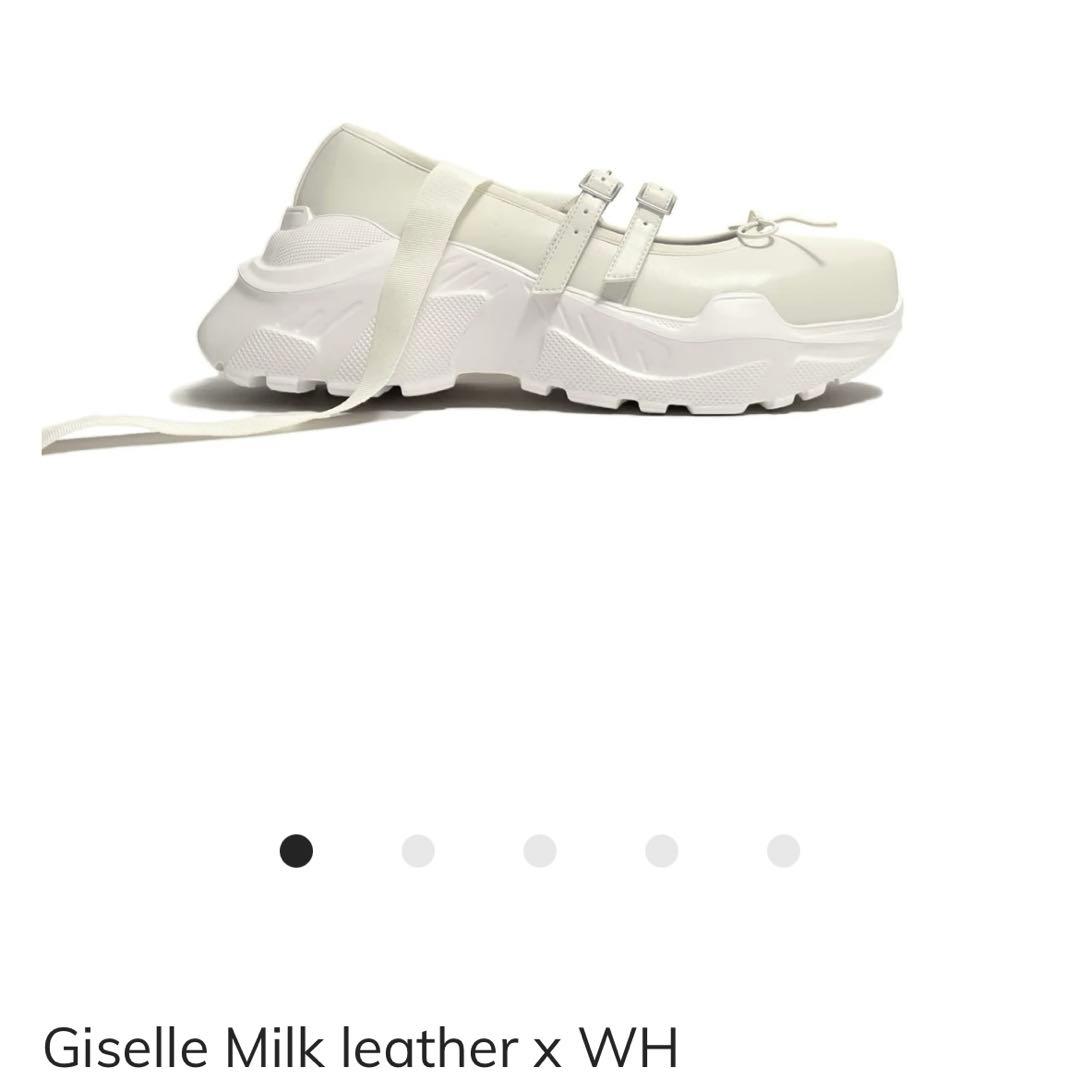Go to the fifth and last carousel dot
This screenshot has height=1080, width=1080.
pyautogui.click(x=784, y=851)
